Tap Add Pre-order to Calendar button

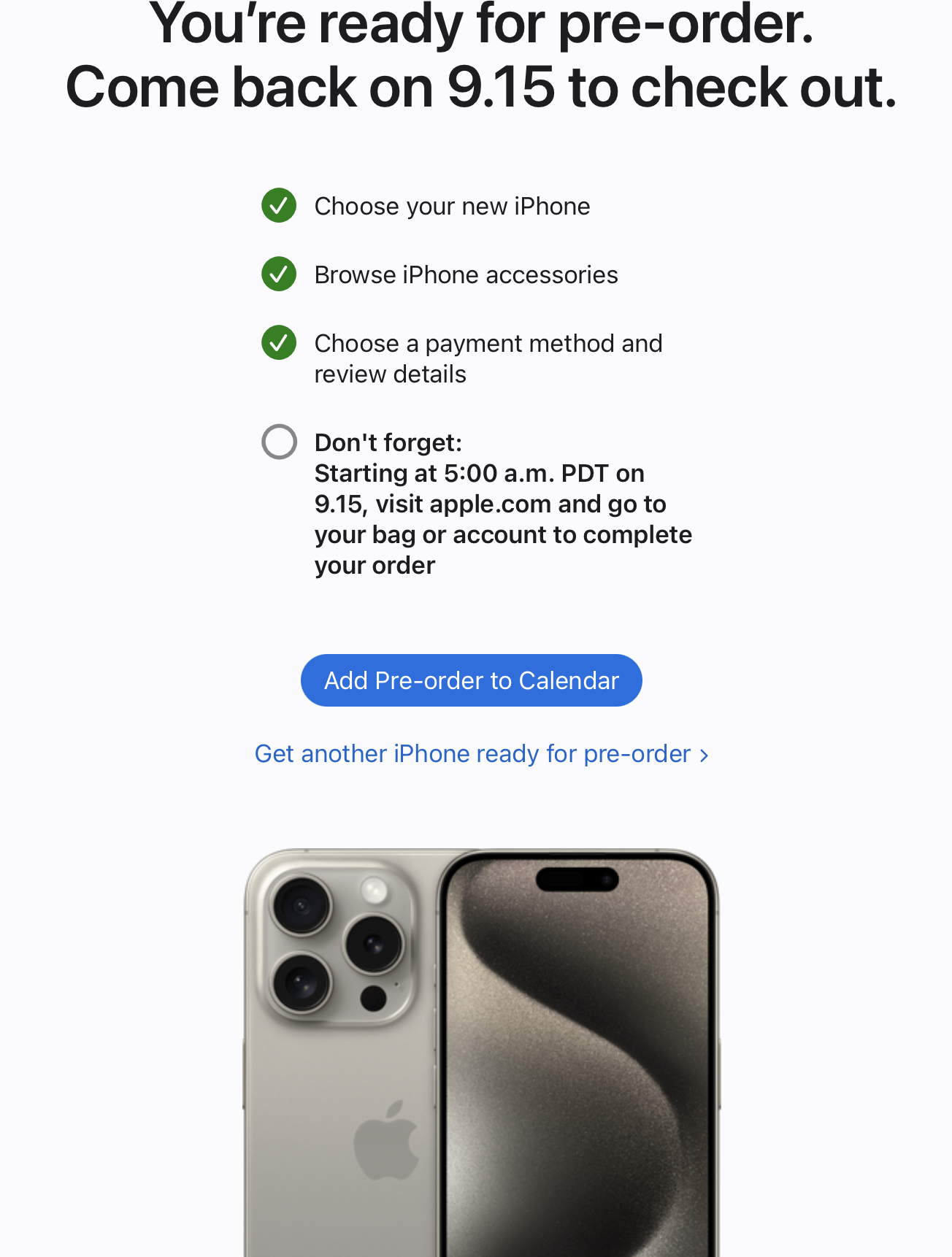coord(471,680)
